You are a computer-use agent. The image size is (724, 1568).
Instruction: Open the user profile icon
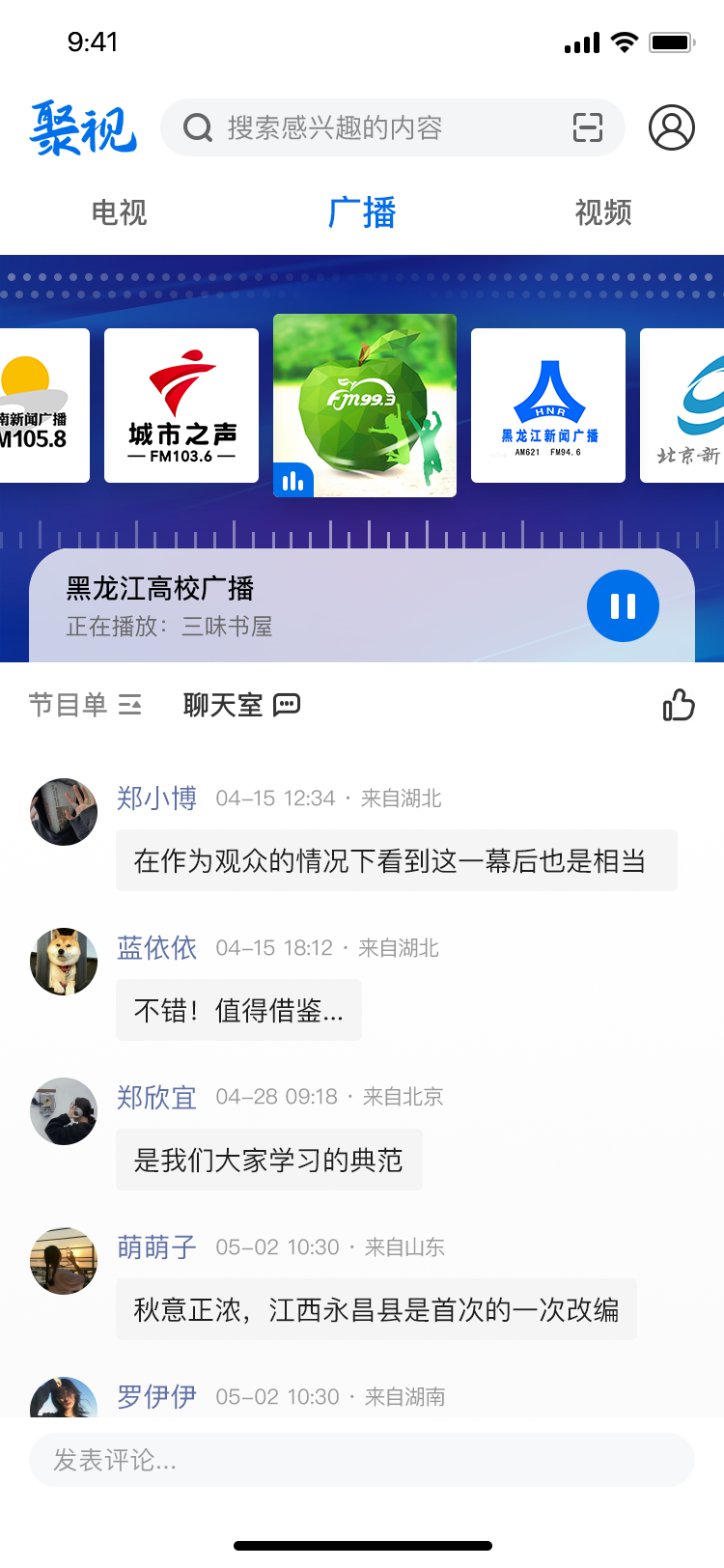click(x=672, y=127)
